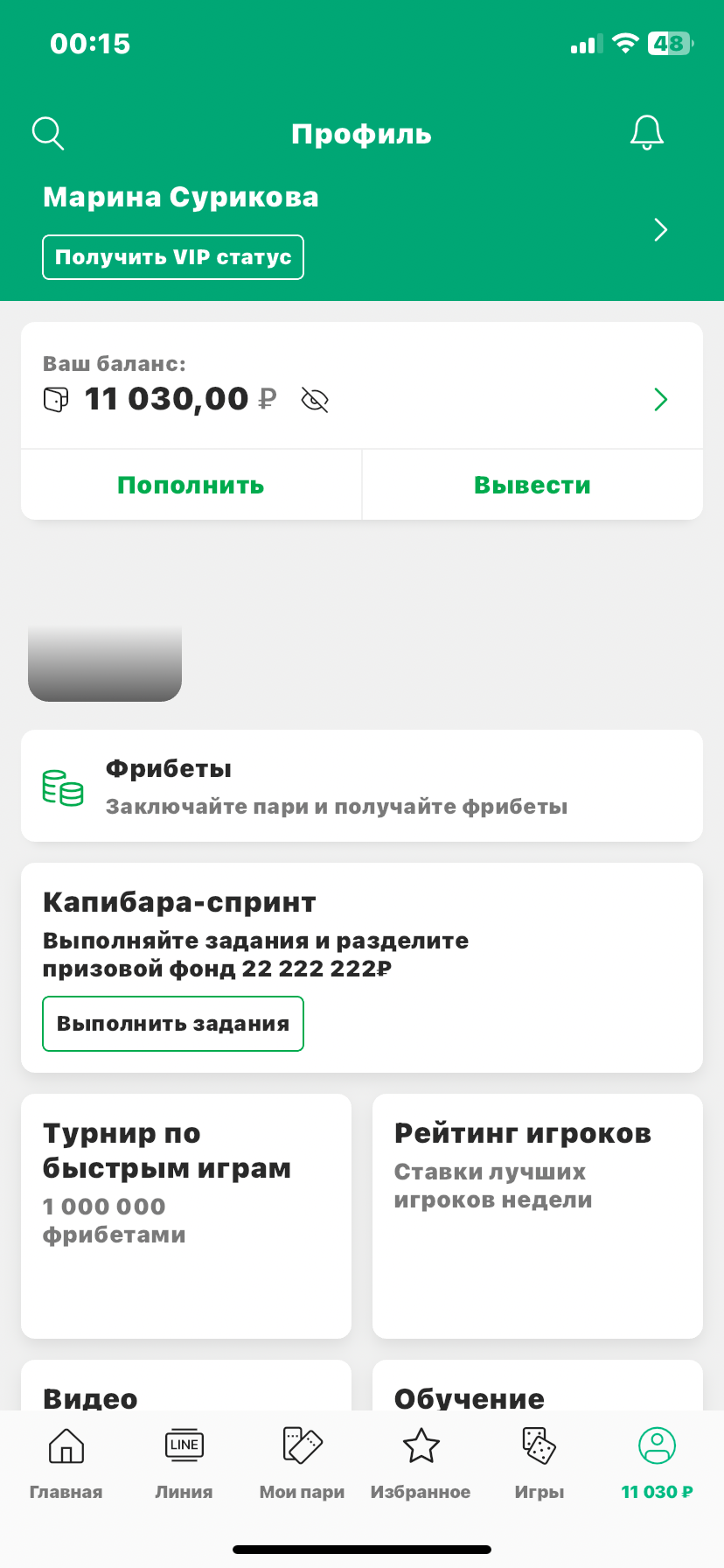The image size is (724, 1568).
Task: Switch to the Главная tab
Action: point(66,1463)
